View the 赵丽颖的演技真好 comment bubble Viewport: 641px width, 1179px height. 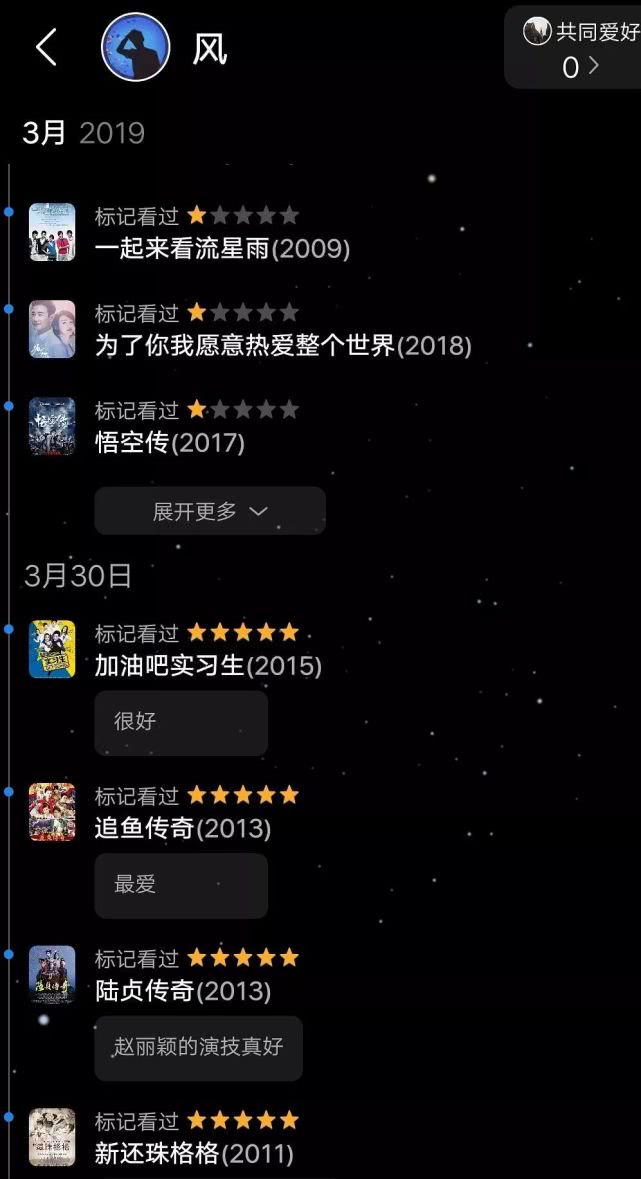coord(199,1047)
